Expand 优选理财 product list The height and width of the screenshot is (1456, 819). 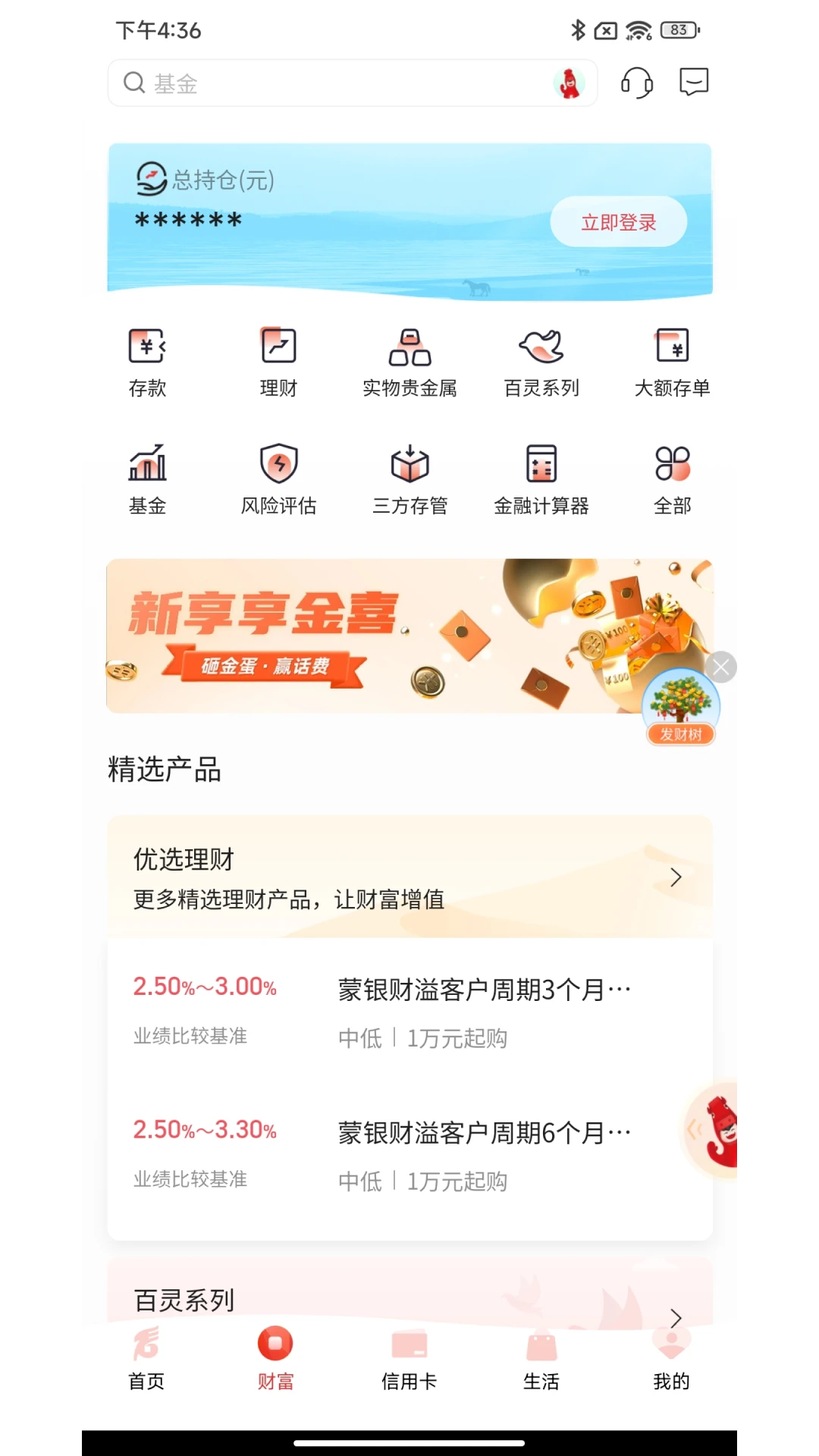pos(675,877)
